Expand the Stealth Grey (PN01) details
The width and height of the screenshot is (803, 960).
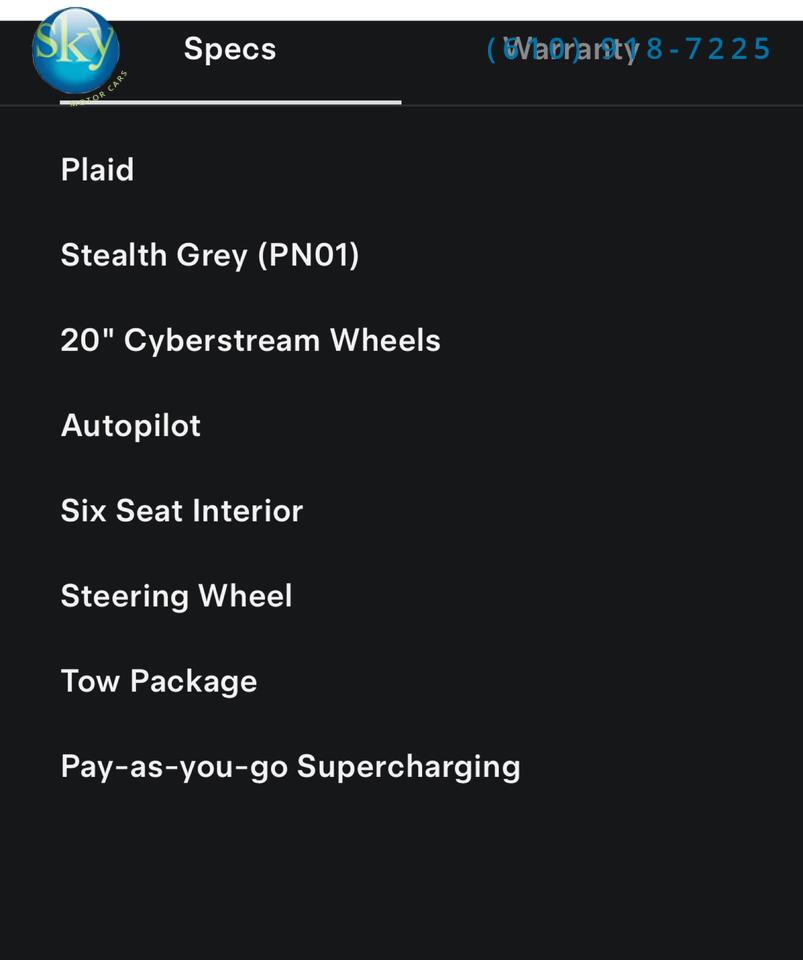[212, 255]
